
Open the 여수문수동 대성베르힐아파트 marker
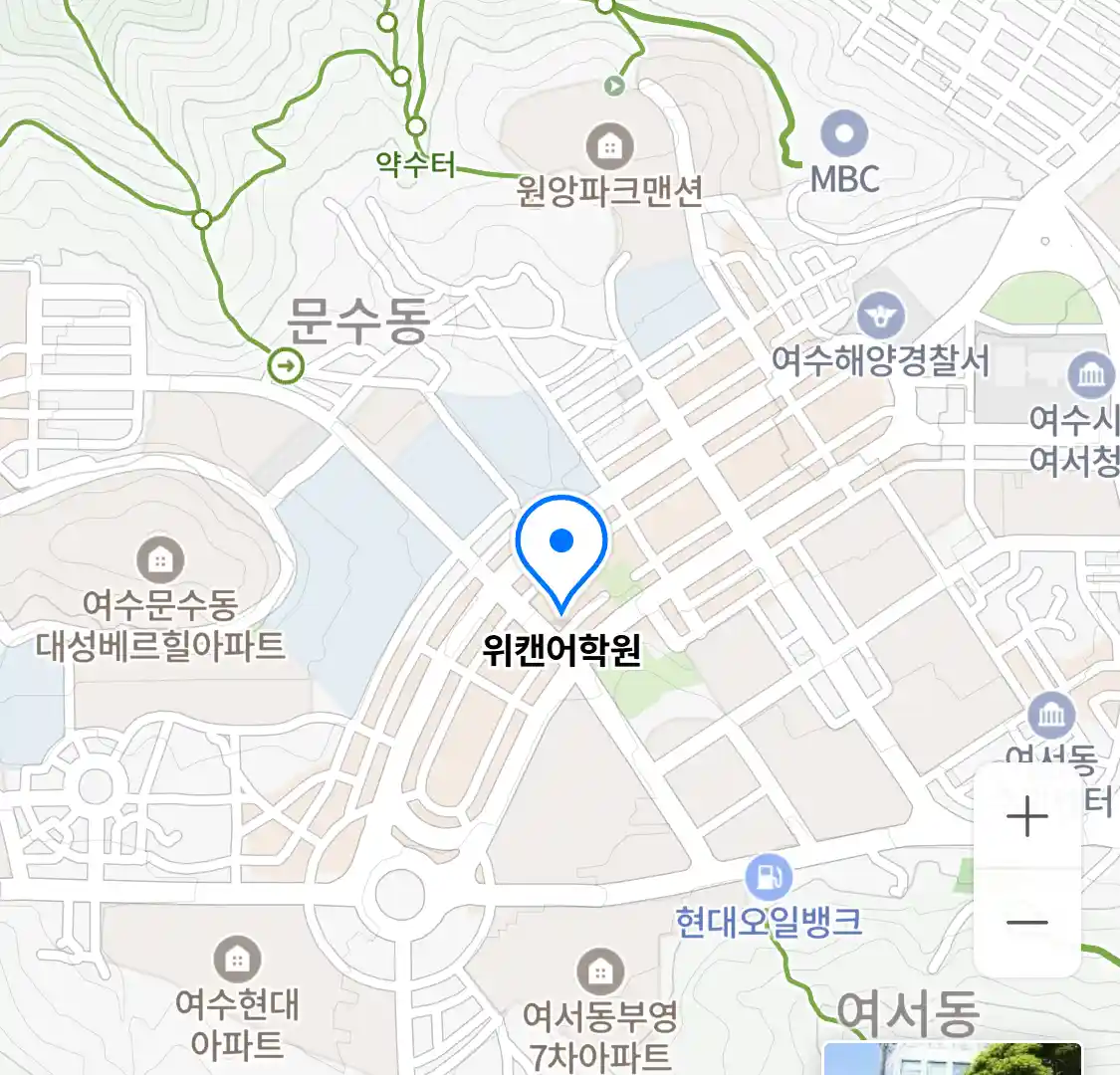coord(160,560)
